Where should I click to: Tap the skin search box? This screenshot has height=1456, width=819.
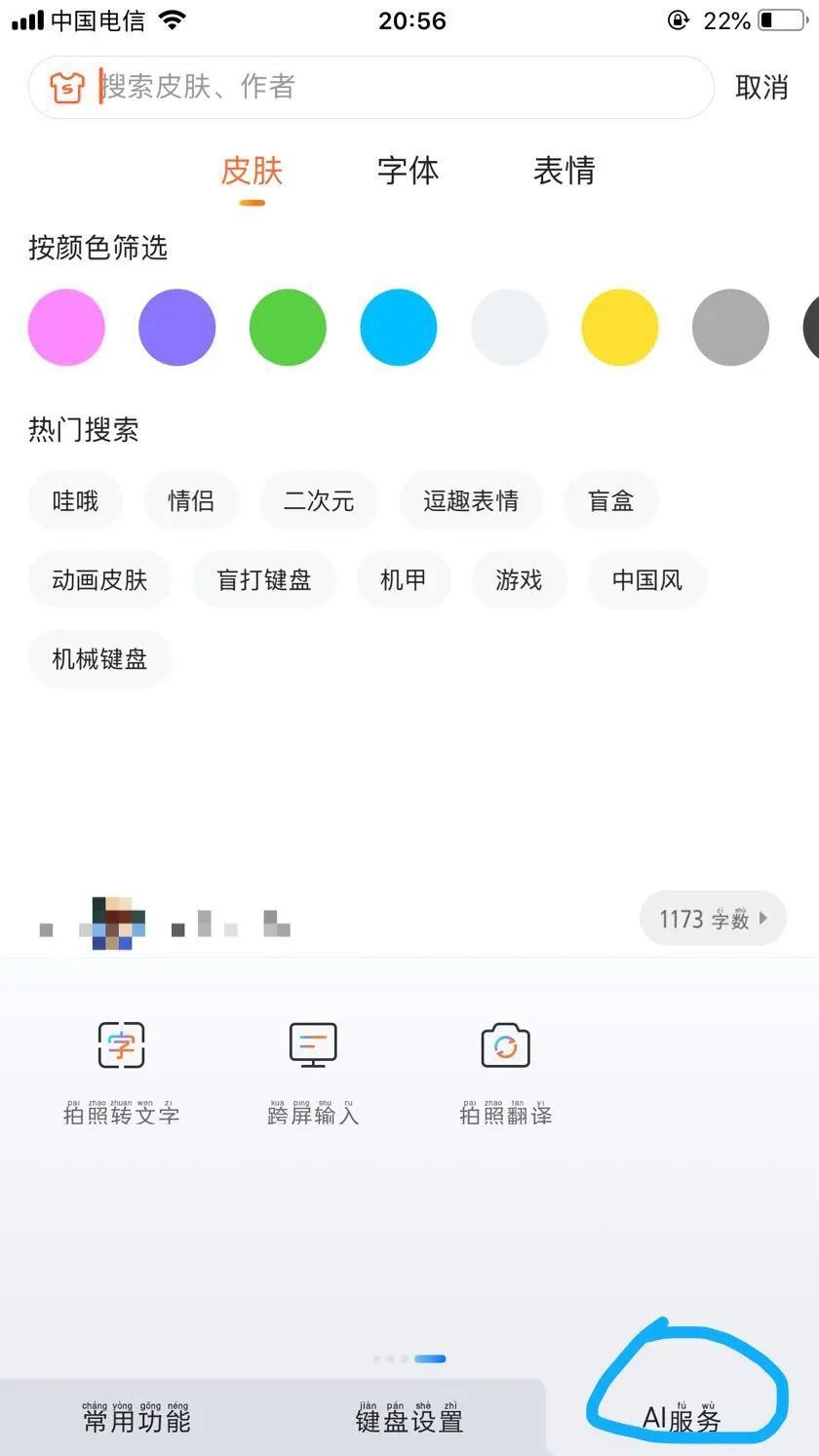point(390,88)
